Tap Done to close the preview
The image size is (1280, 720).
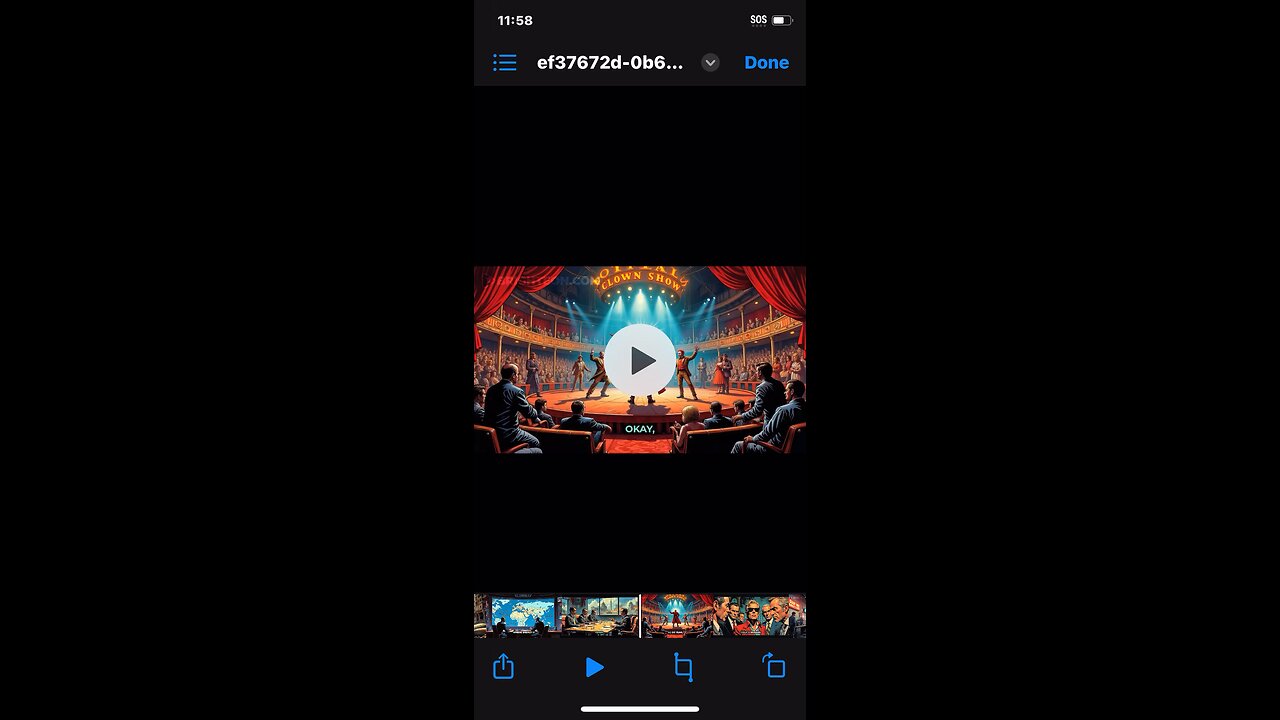[766, 63]
